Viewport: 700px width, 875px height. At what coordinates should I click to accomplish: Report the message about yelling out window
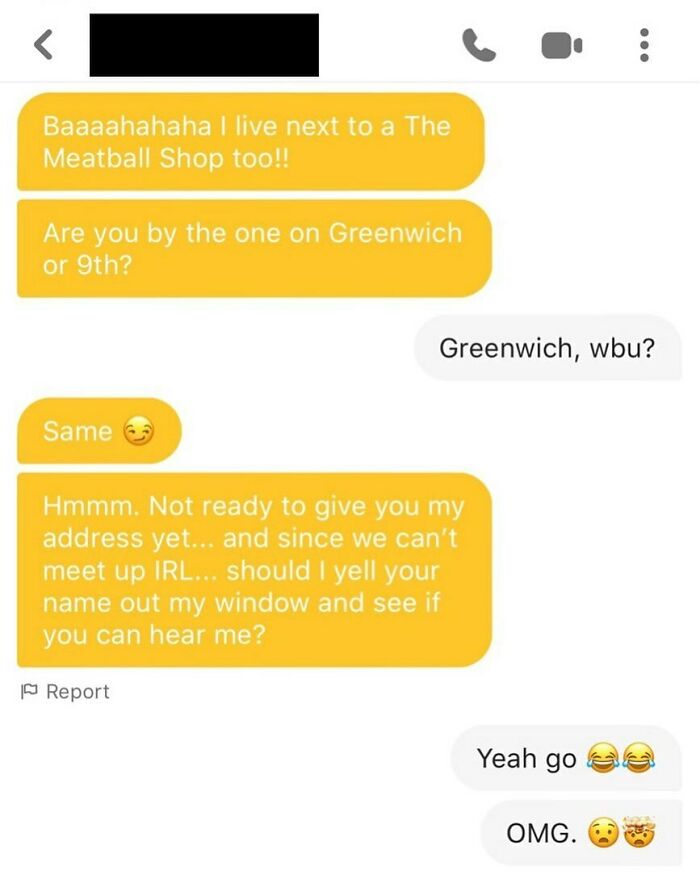[66, 692]
